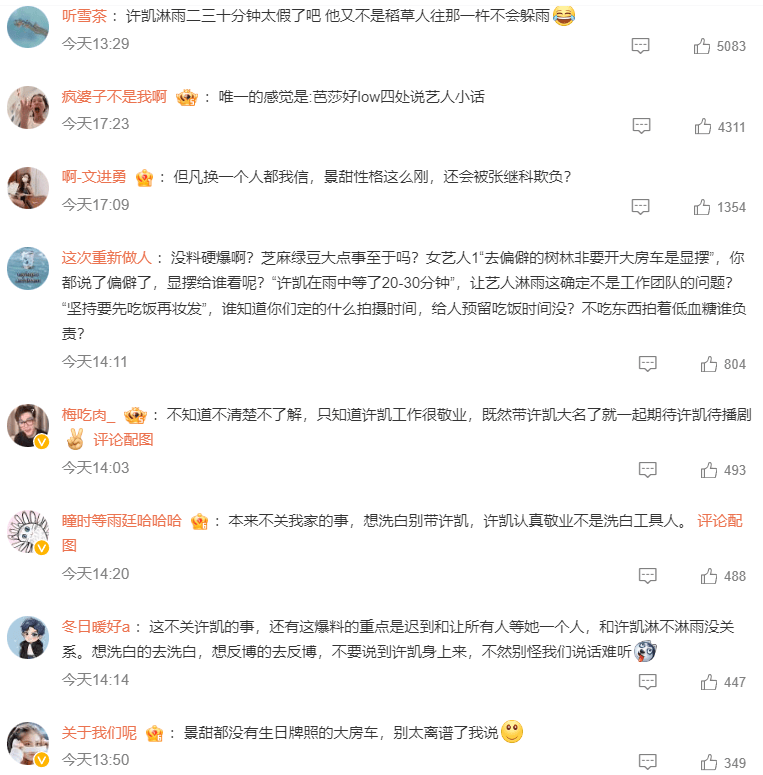763x775 pixels.
Task: Visit 关于我们呢's profile page
Action: coord(99,733)
